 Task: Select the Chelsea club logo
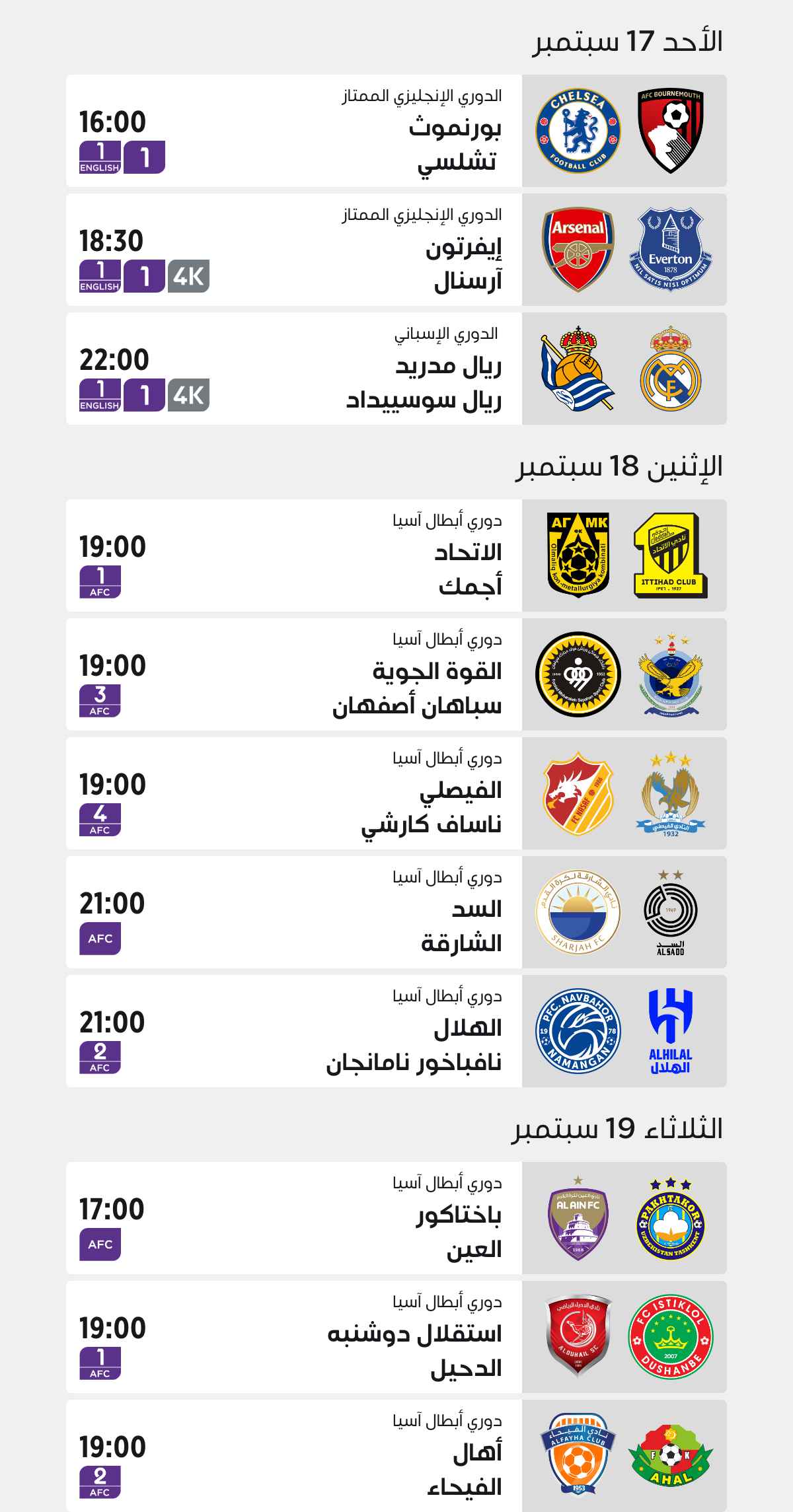pos(578,130)
